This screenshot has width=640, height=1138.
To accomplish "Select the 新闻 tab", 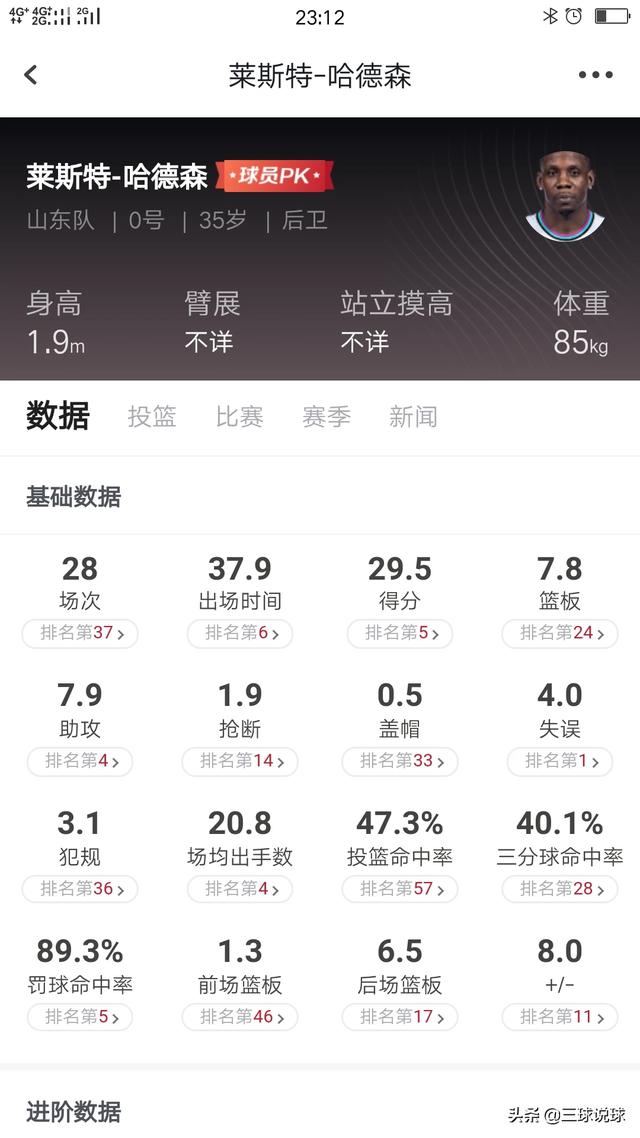I will pos(413,417).
